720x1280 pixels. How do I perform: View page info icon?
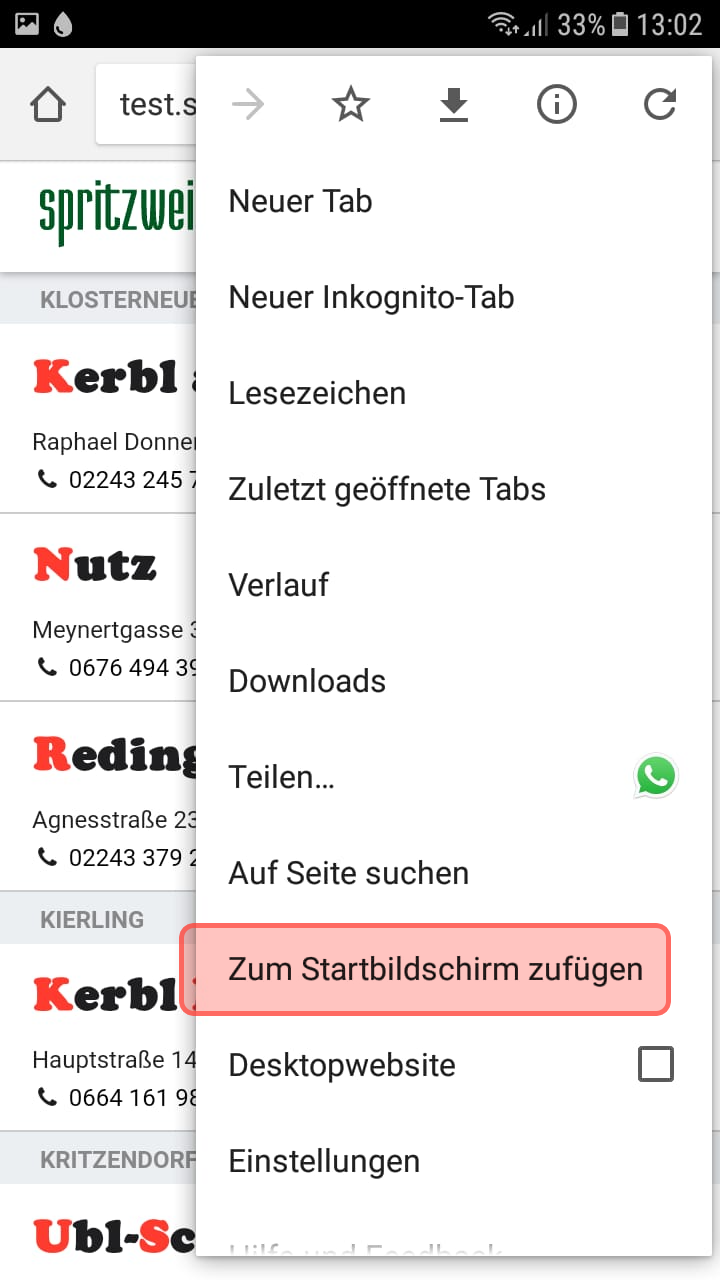pyautogui.click(x=557, y=104)
